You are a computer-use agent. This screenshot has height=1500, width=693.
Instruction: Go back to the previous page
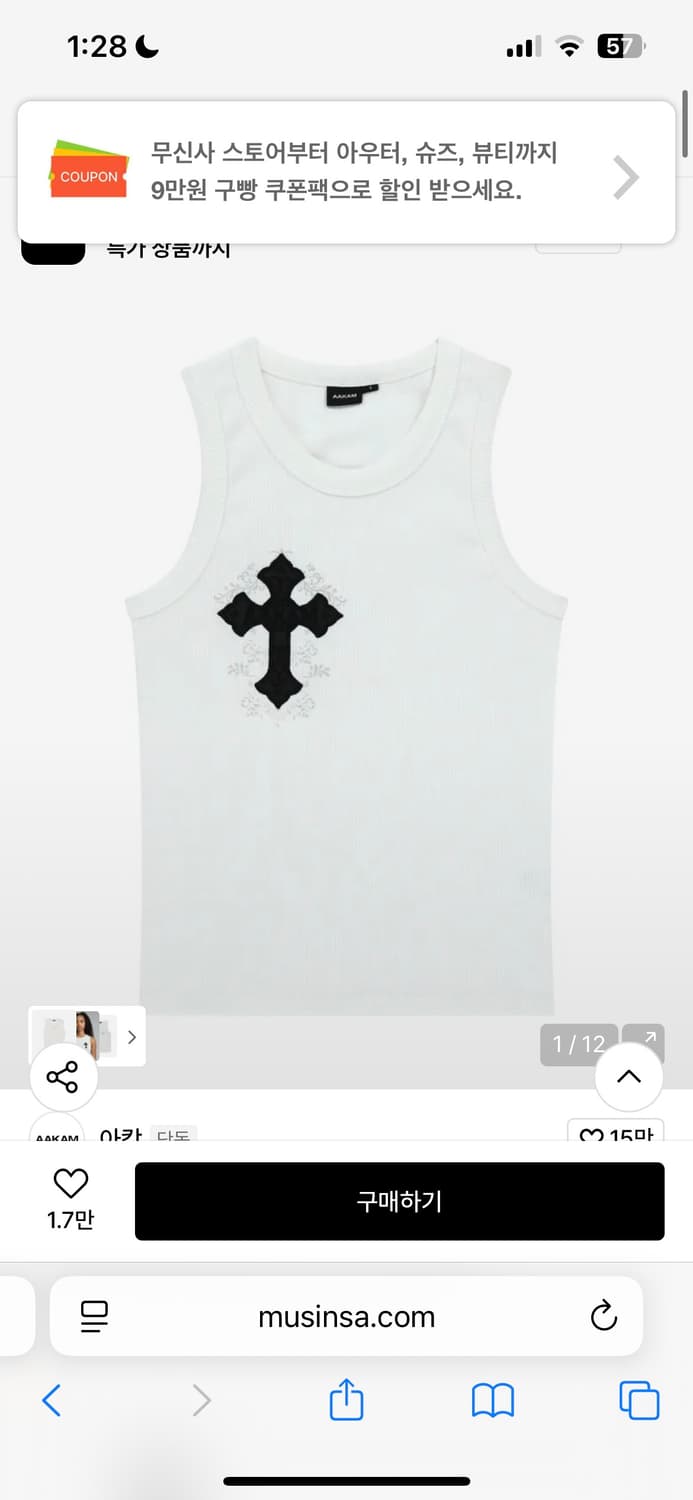click(x=52, y=1400)
